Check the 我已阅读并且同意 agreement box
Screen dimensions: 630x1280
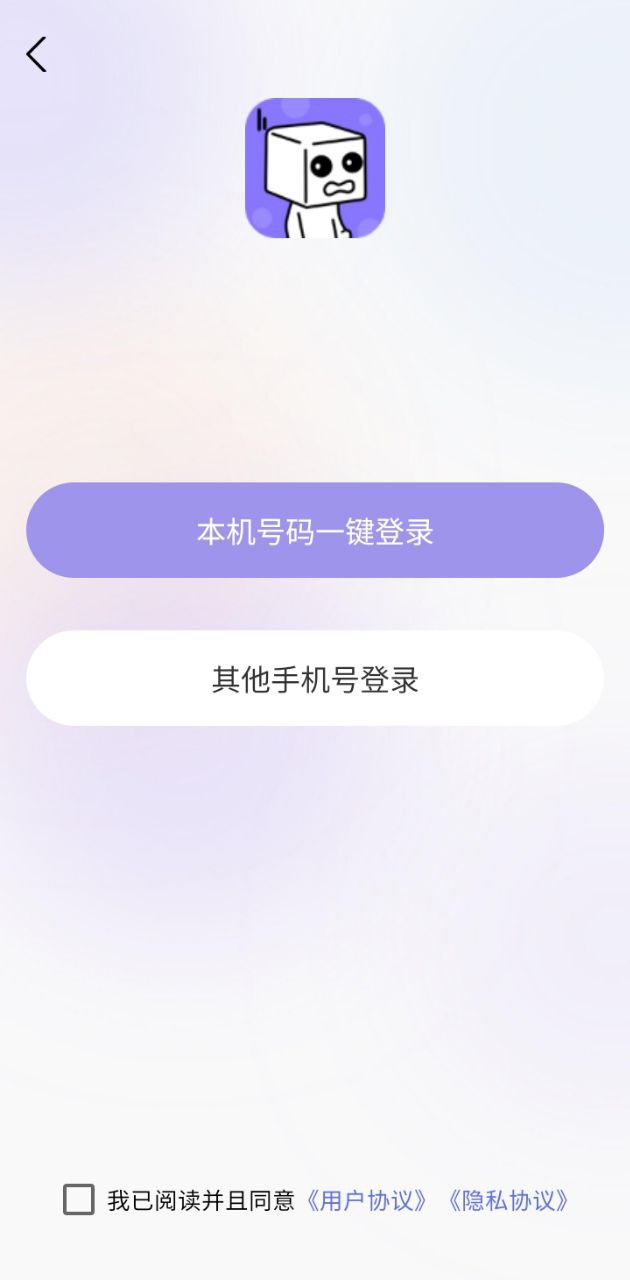coord(79,1199)
